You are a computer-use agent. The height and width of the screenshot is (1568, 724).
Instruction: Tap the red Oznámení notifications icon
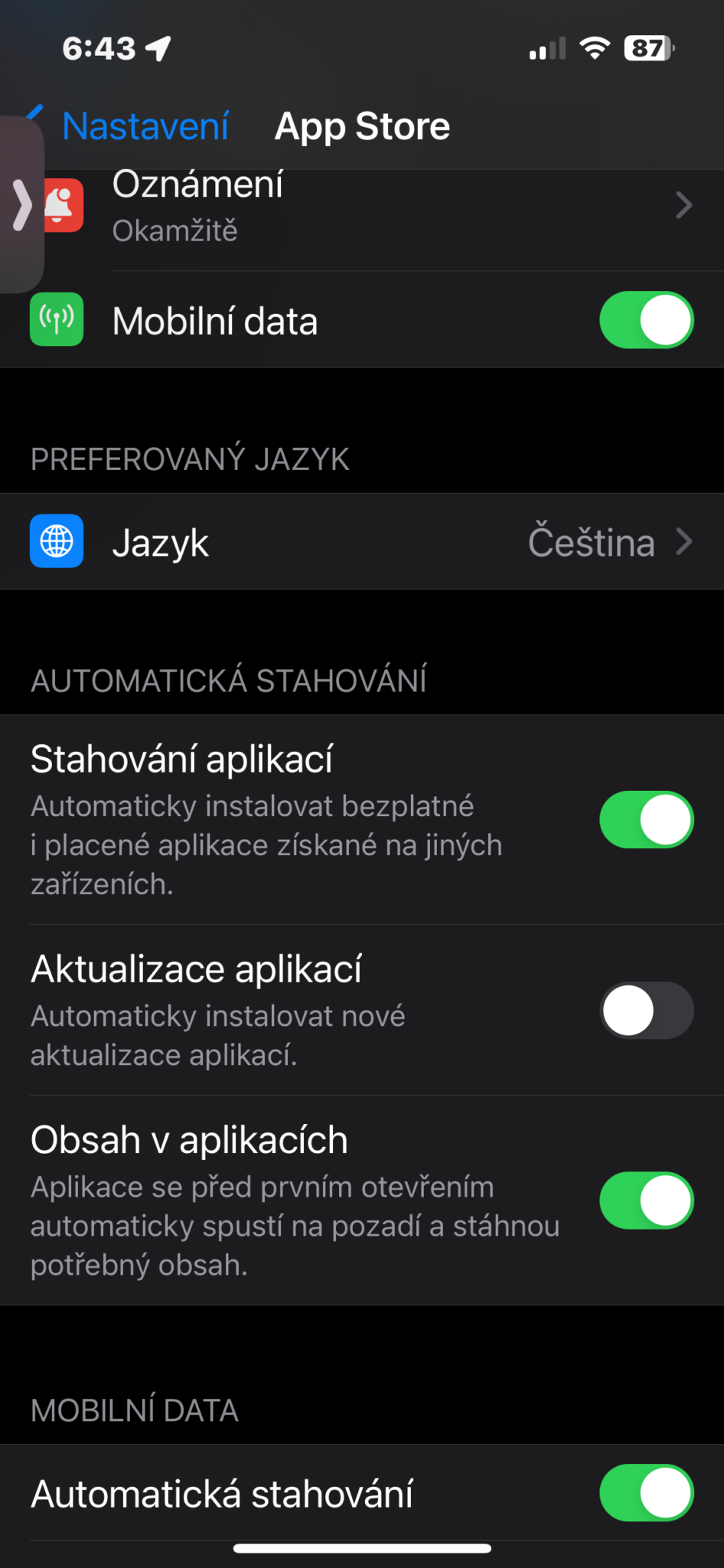click(56, 205)
